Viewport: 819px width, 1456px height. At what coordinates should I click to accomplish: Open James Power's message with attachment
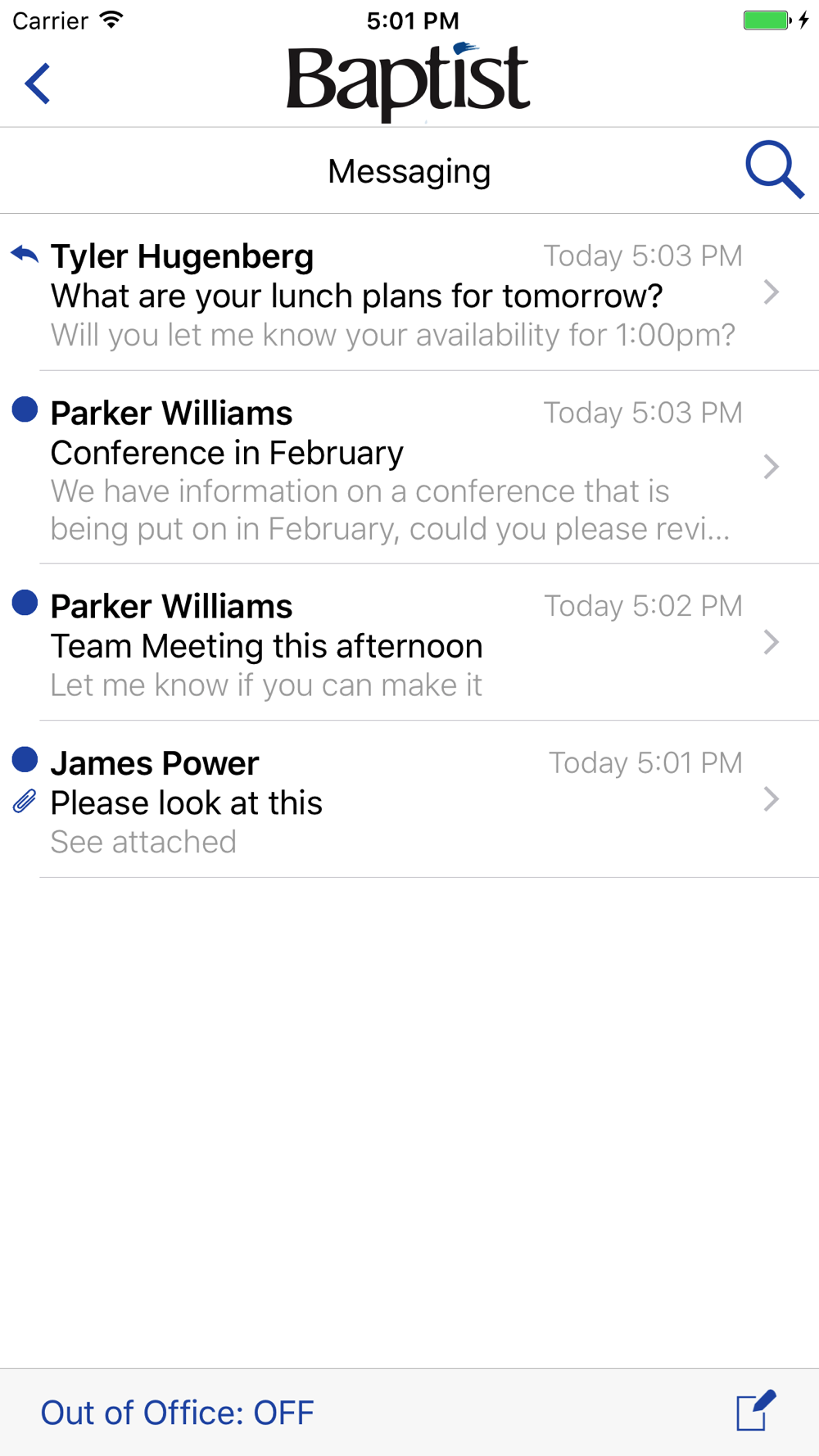pyautogui.click(x=393, y=802)
